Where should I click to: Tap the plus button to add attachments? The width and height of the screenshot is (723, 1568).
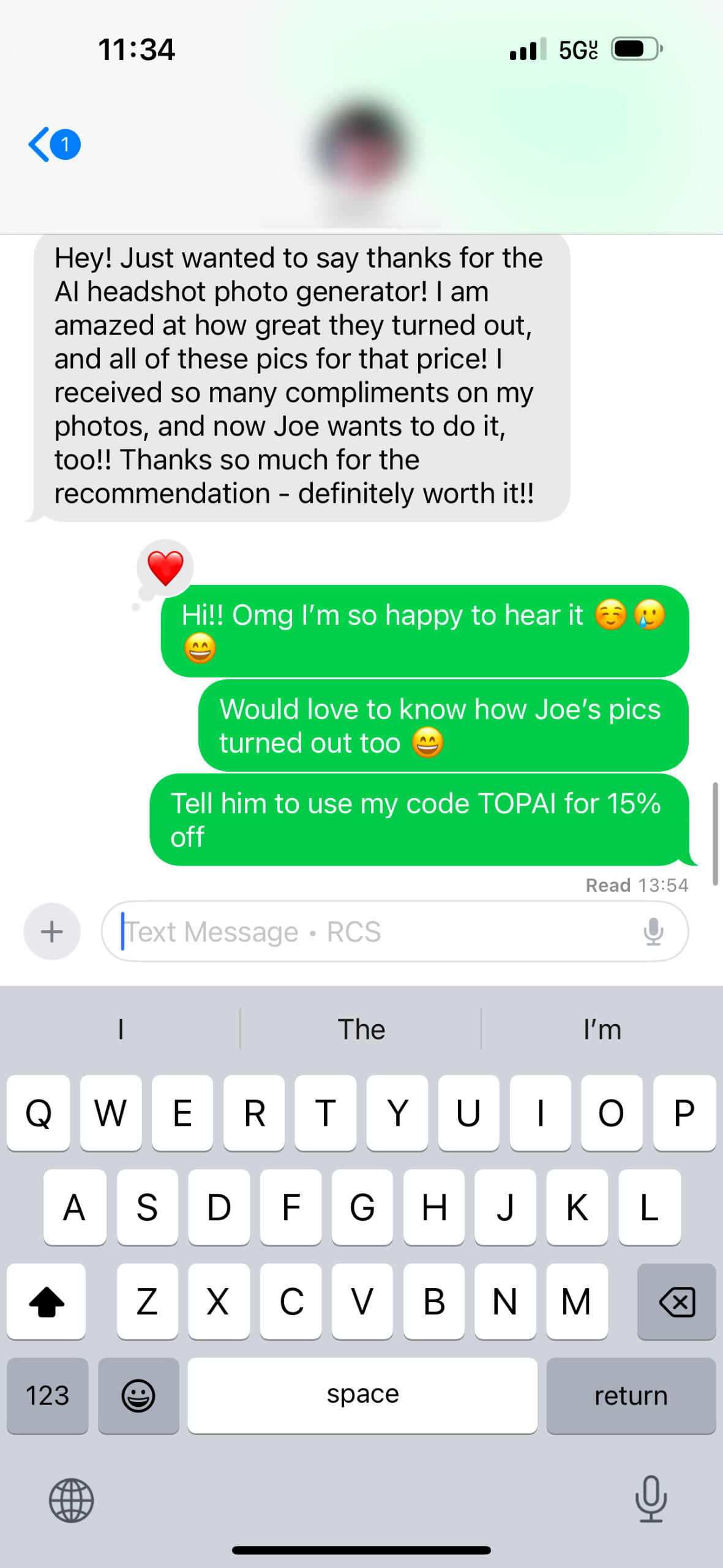pos(52,932)
